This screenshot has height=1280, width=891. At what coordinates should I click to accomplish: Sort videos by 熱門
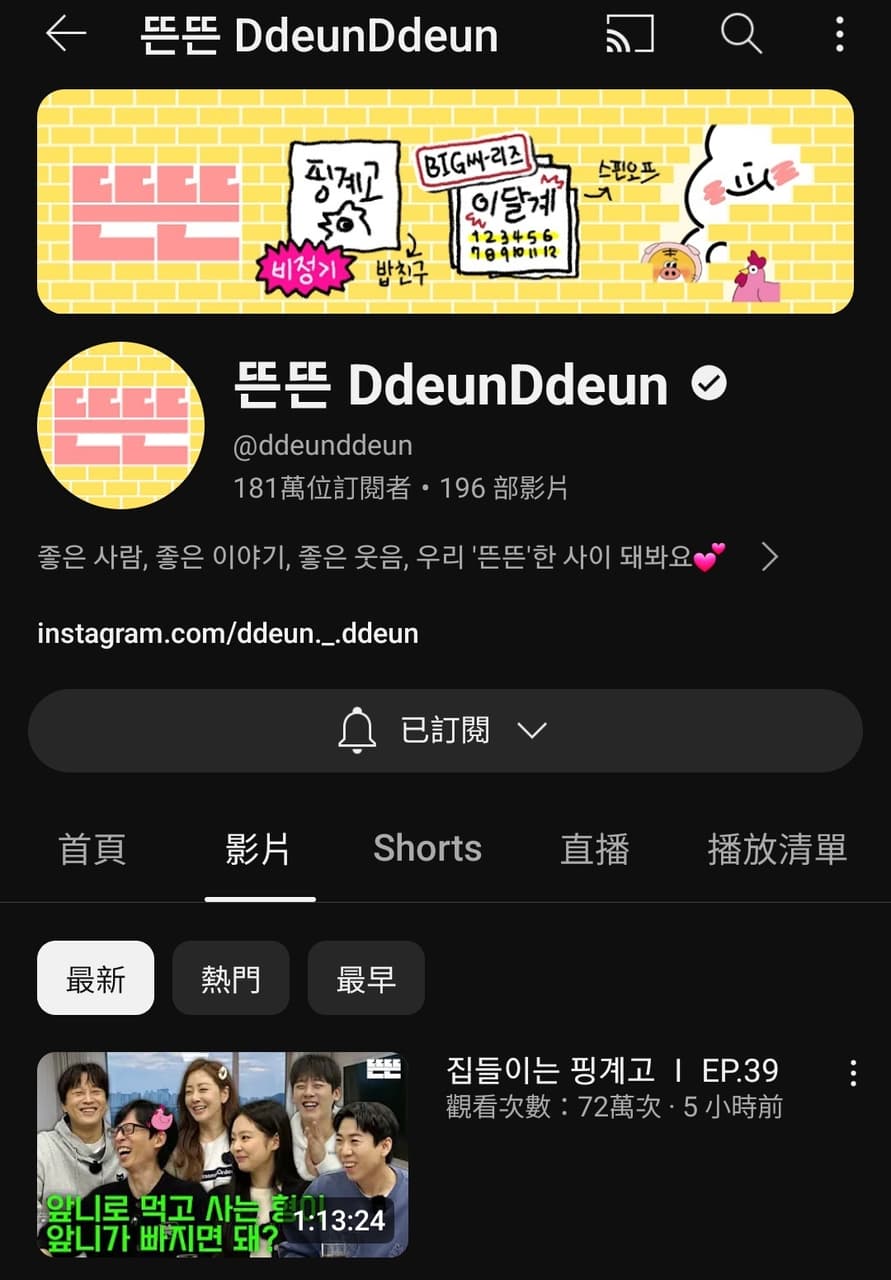pos(231,978)
